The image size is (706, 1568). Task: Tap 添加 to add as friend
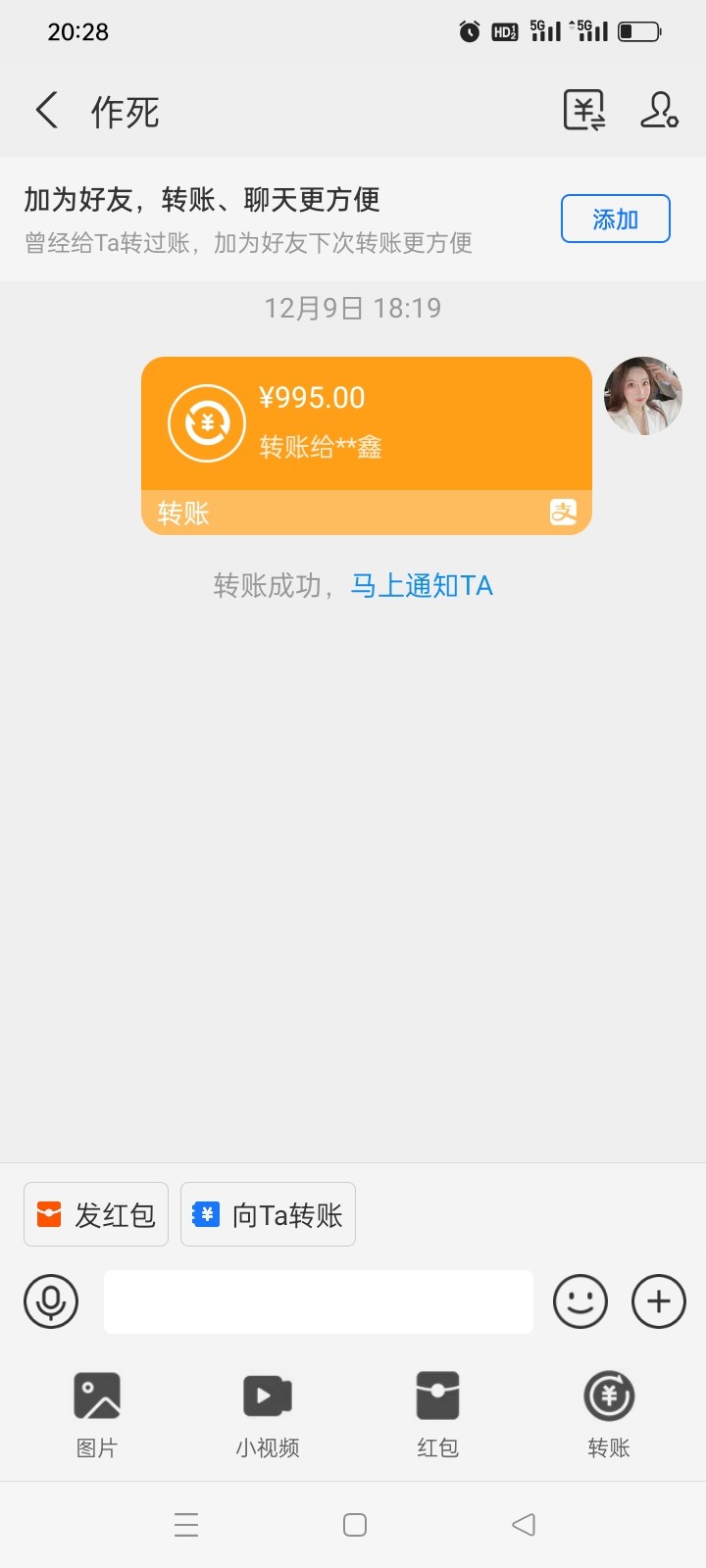615,219
